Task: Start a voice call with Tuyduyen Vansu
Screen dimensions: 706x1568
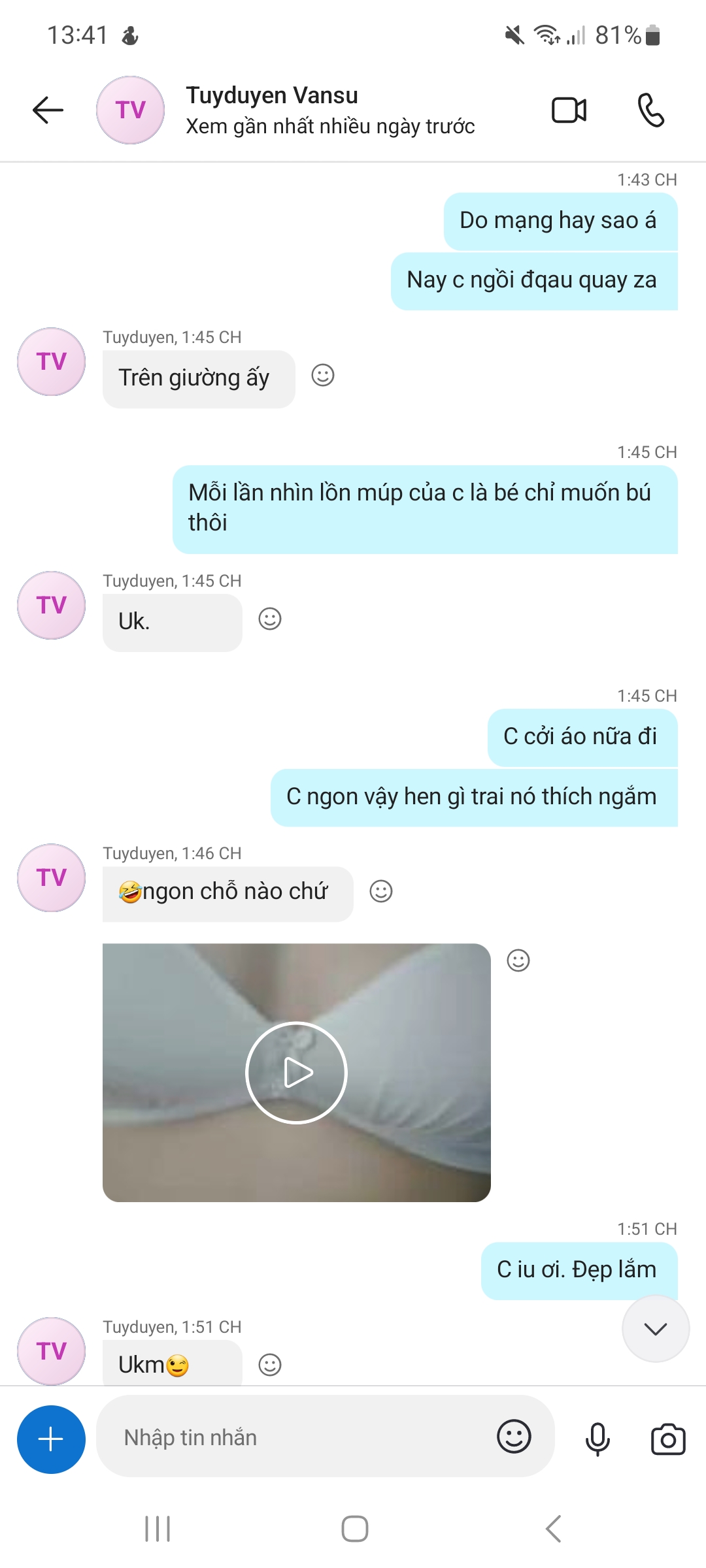Action: (650, 110)
